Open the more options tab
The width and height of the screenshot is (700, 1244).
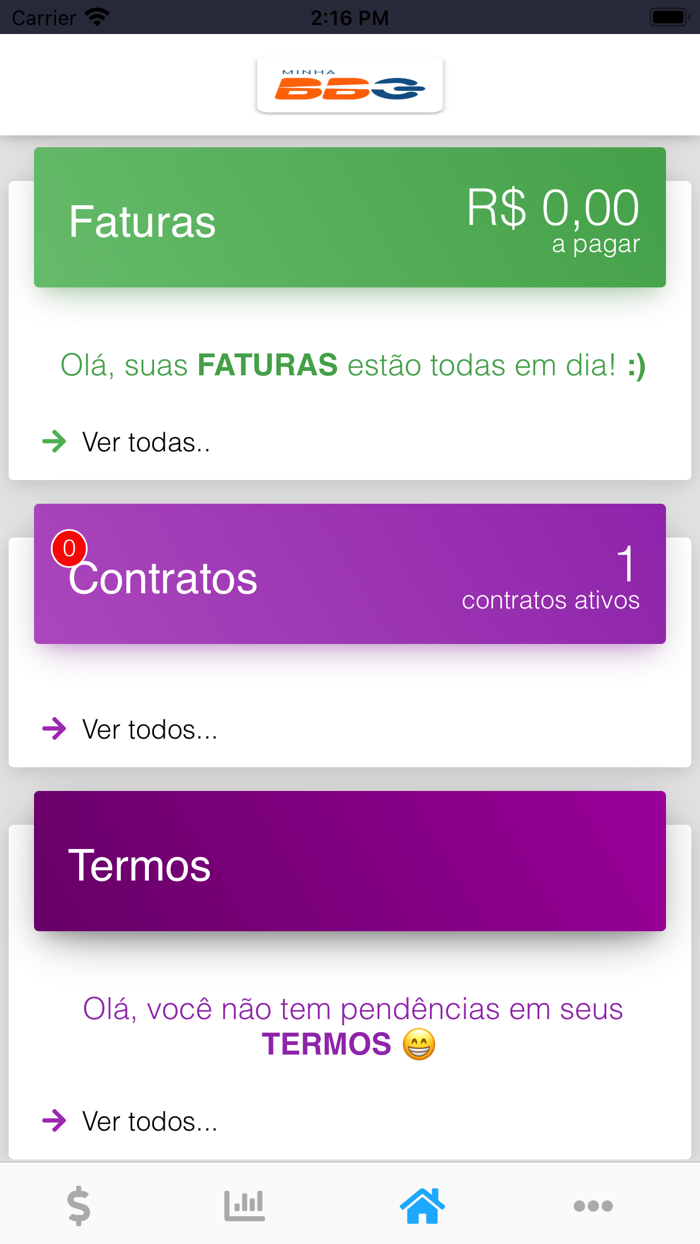pos(593,1206)
